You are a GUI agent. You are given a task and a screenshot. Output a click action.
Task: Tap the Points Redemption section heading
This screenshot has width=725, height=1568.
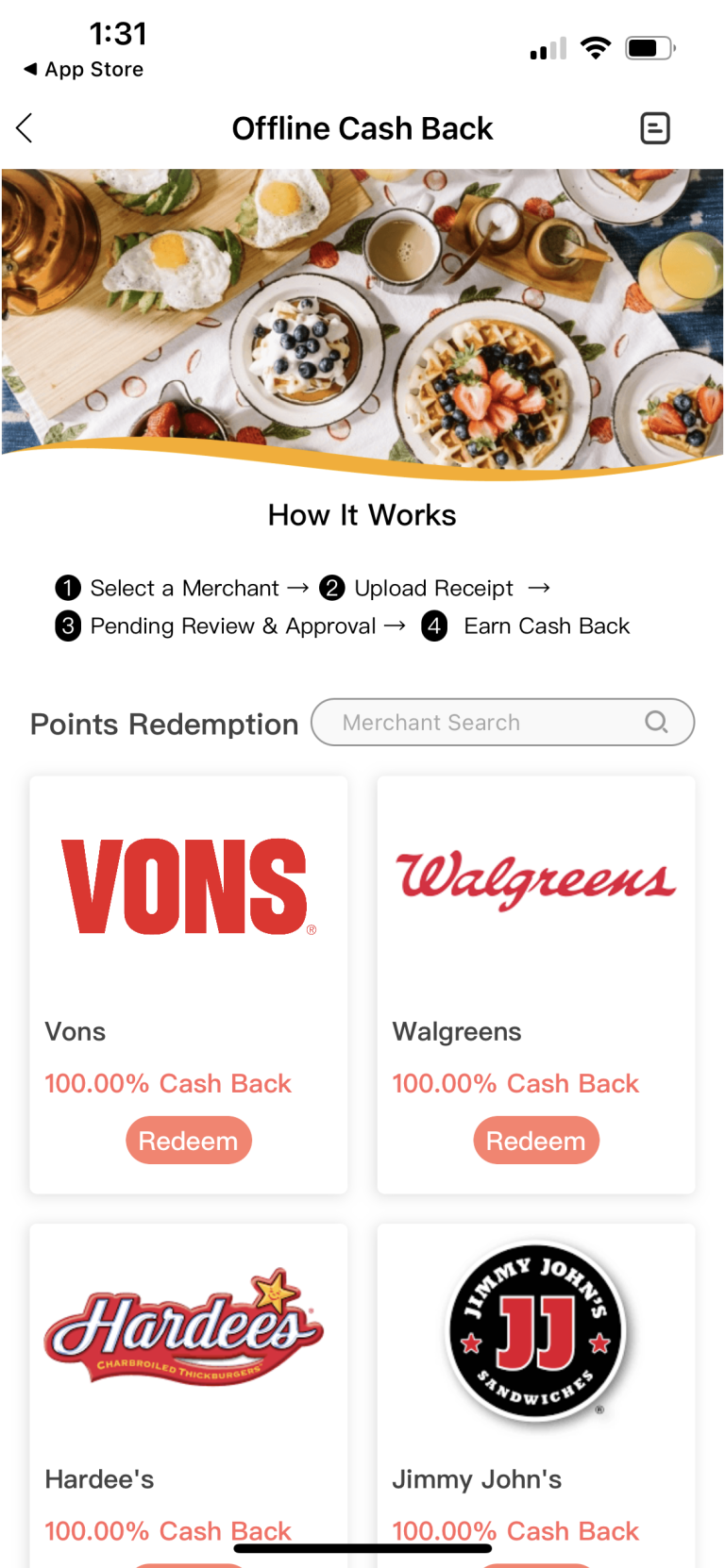coord(162,724)
